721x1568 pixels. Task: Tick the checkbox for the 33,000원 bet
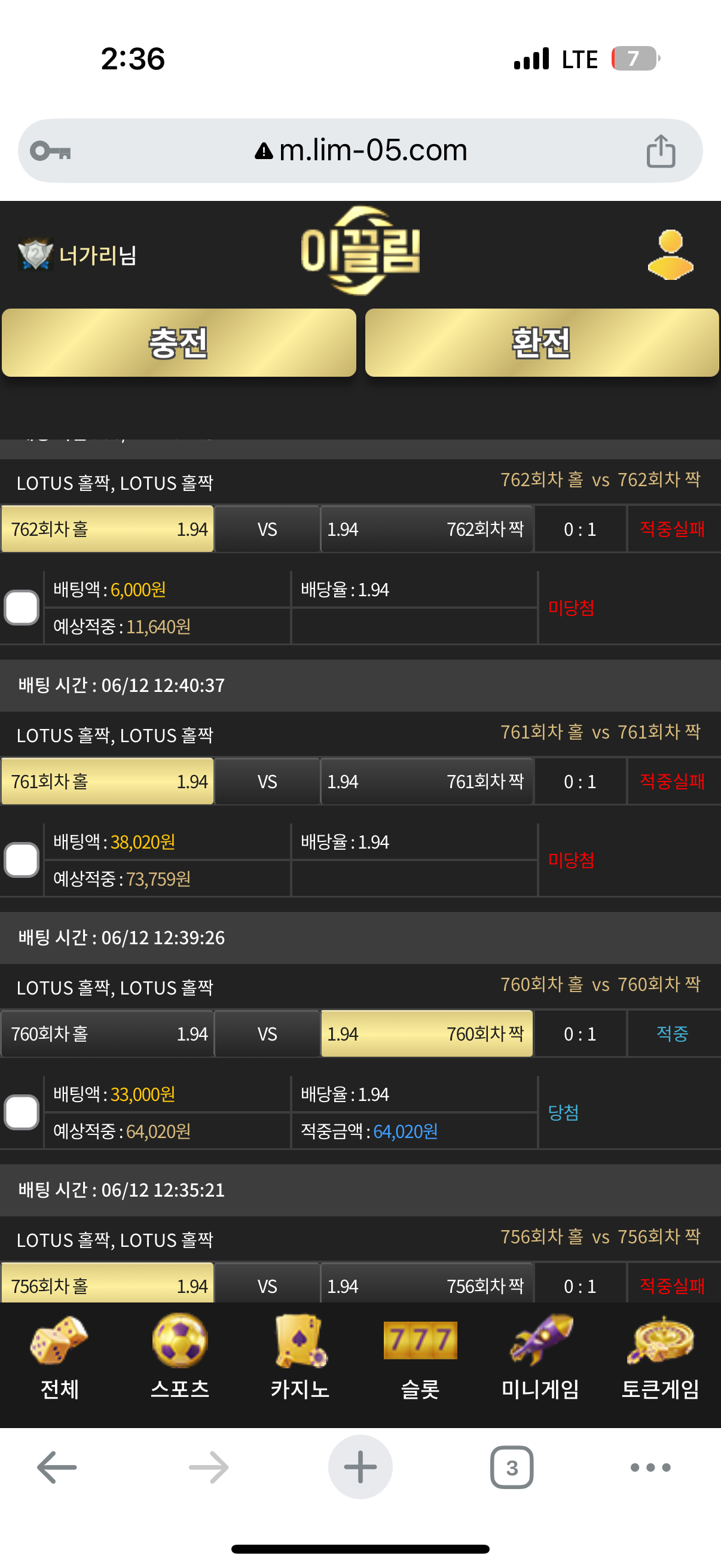(x=22, y=1113)
